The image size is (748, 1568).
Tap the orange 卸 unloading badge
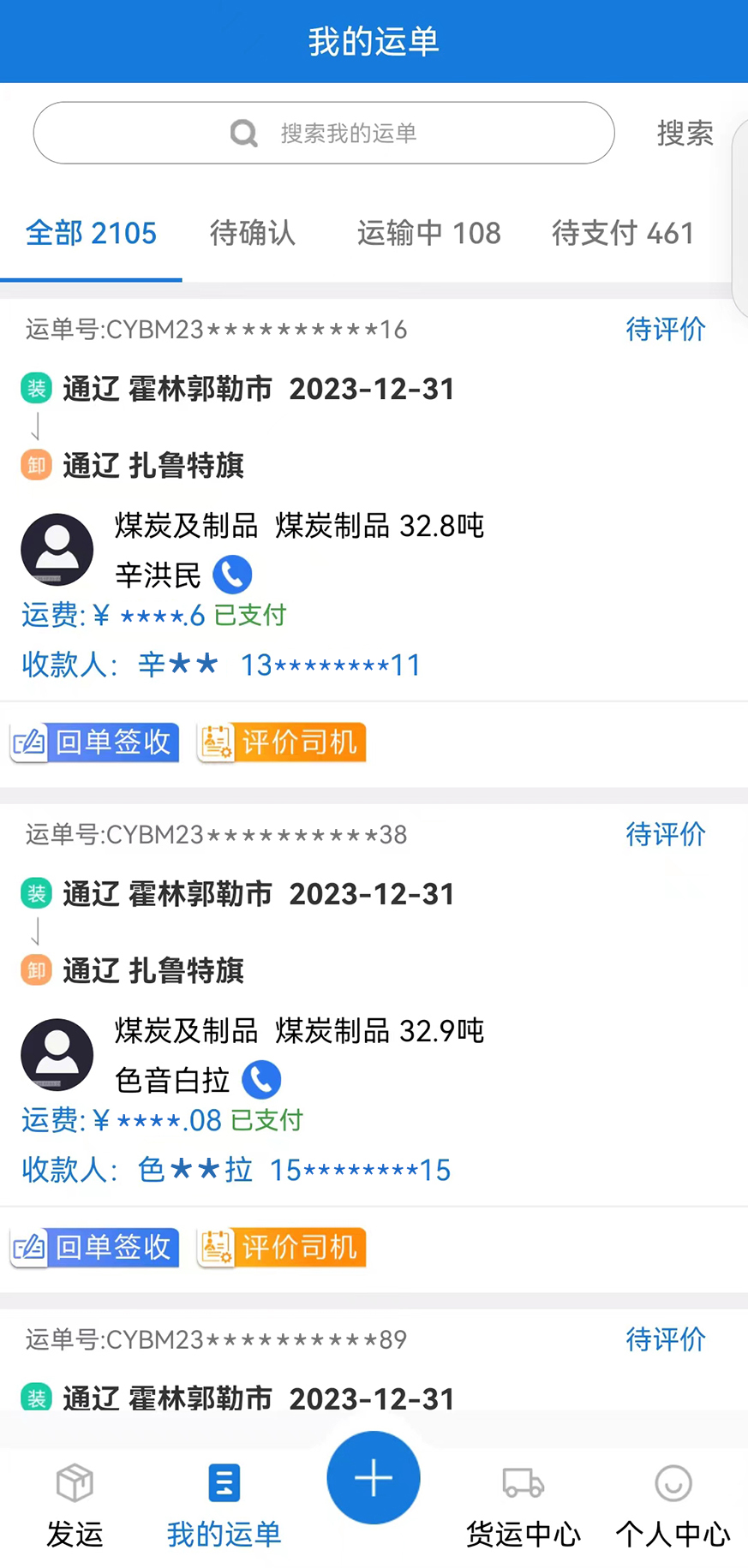36,465
